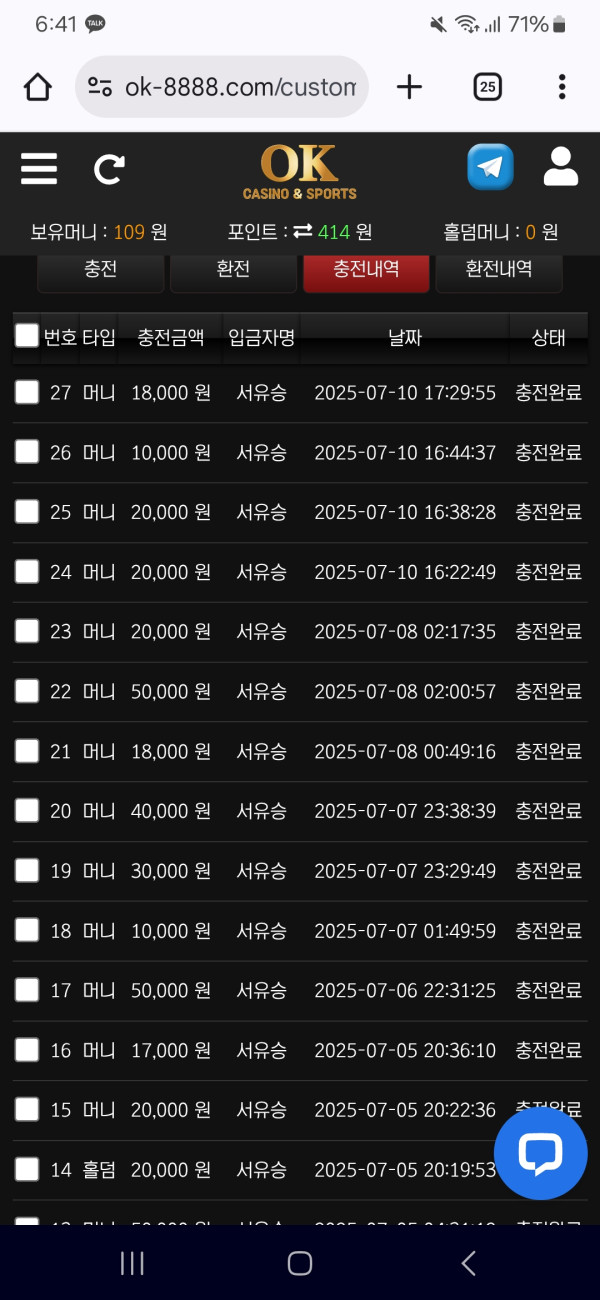Open the hamburger menu
Screen dimensions: 600x1300
click(x=38, y=169)
